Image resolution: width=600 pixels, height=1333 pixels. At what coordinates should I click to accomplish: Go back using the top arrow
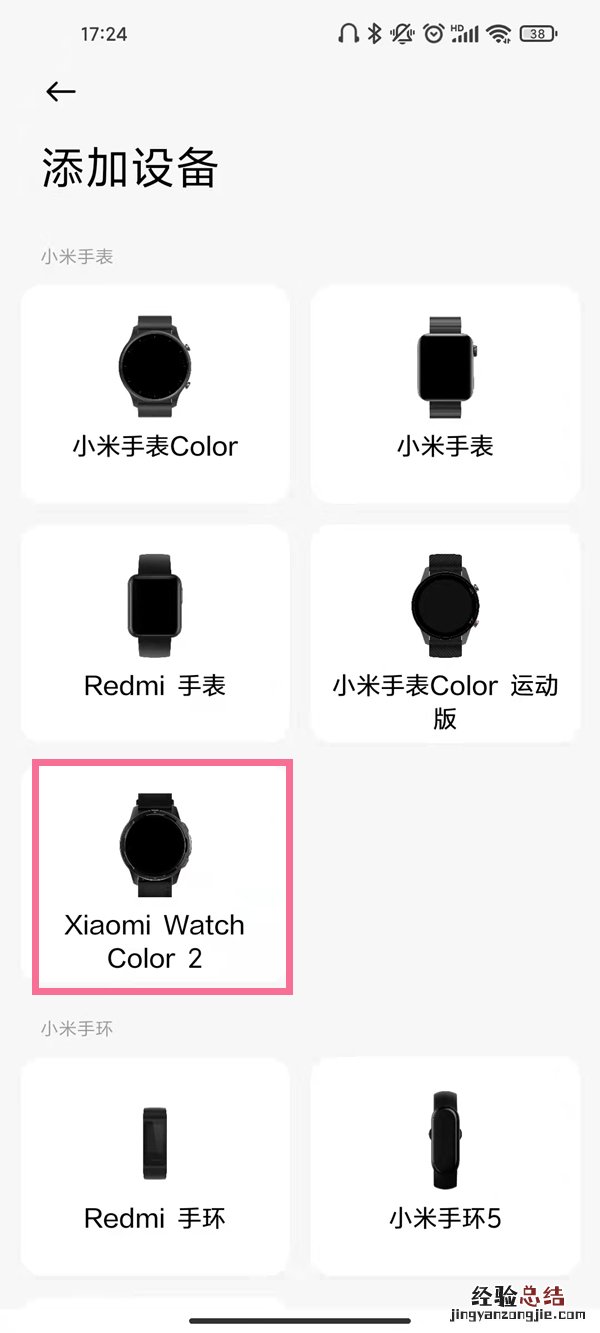(61, 92)
